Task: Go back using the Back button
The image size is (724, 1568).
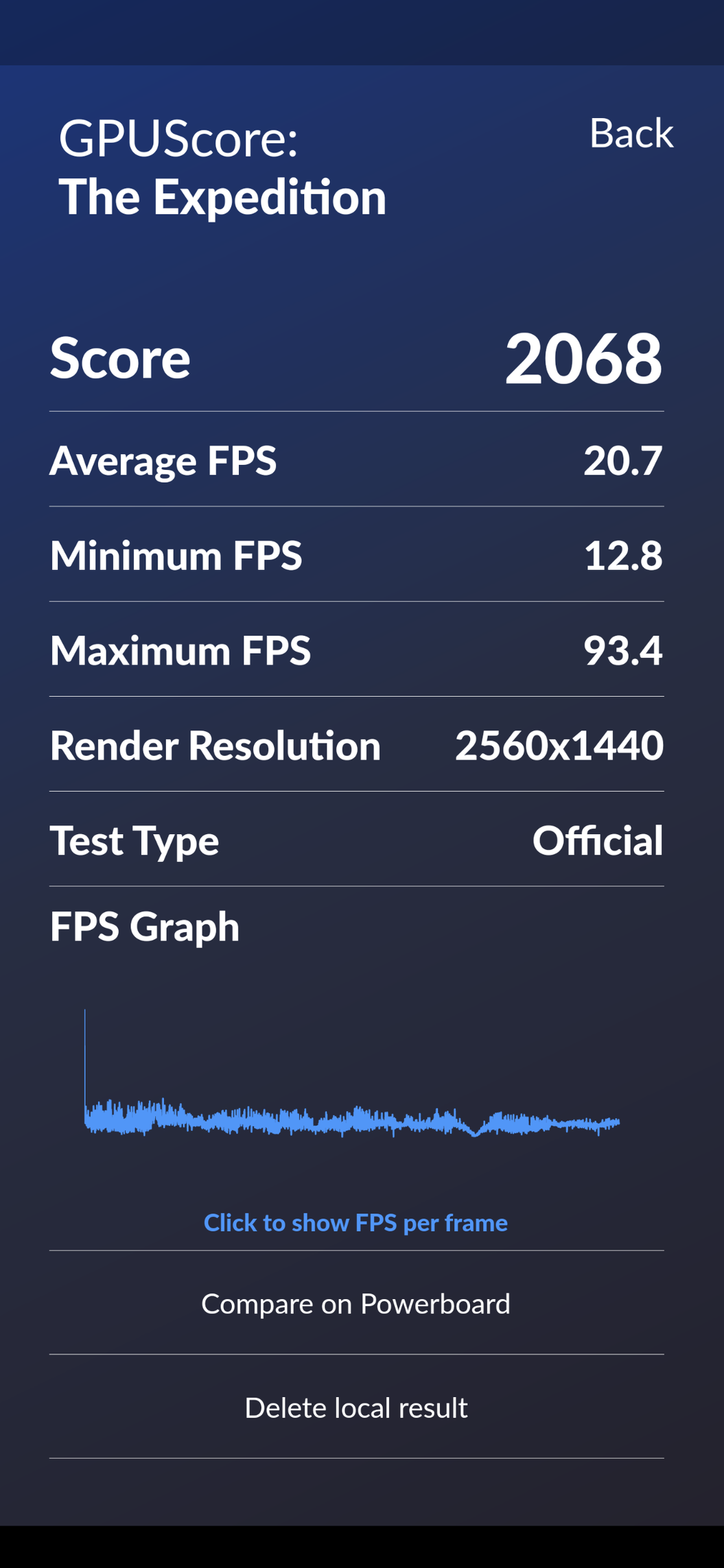Action: click(631, 133)
